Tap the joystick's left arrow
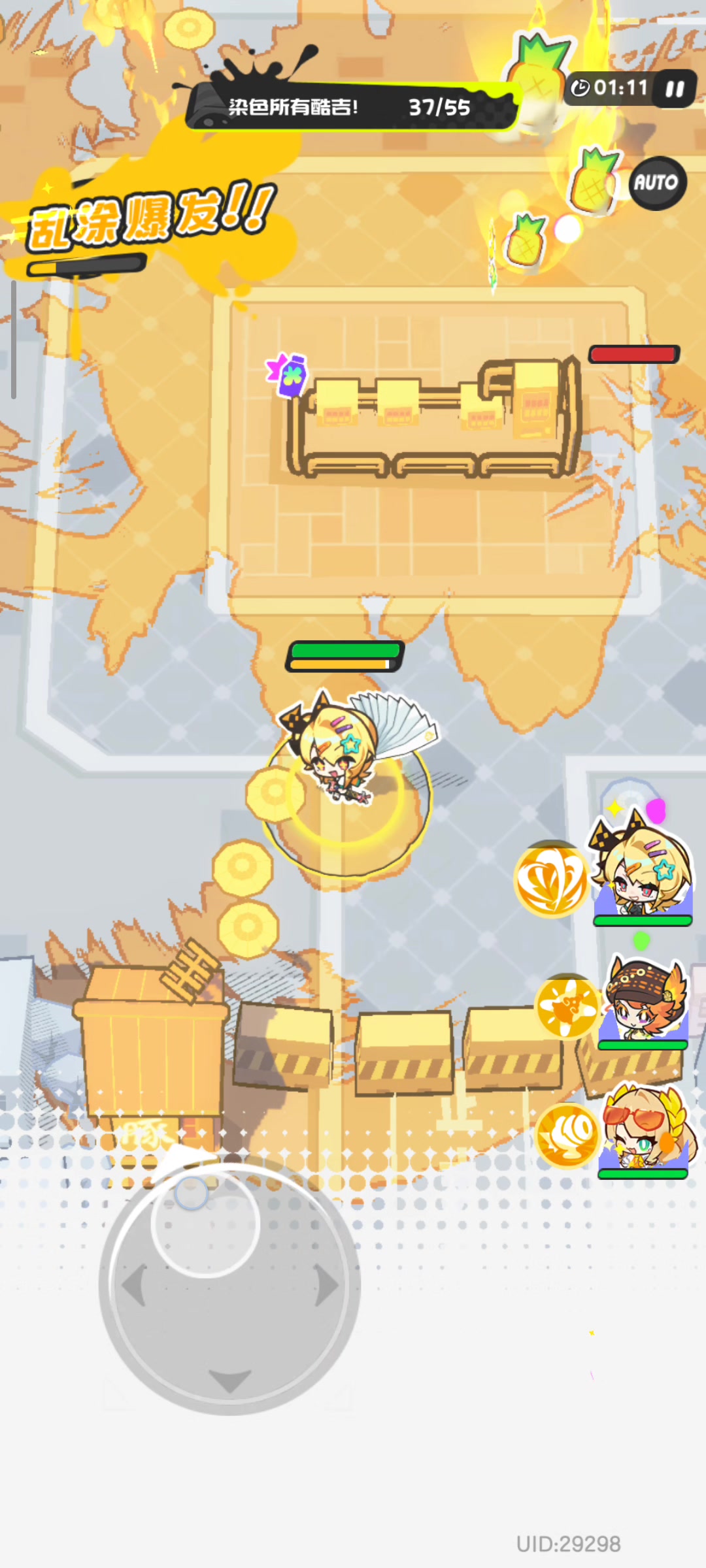The image size is (706, 1568). click(x=133, y=1285)
